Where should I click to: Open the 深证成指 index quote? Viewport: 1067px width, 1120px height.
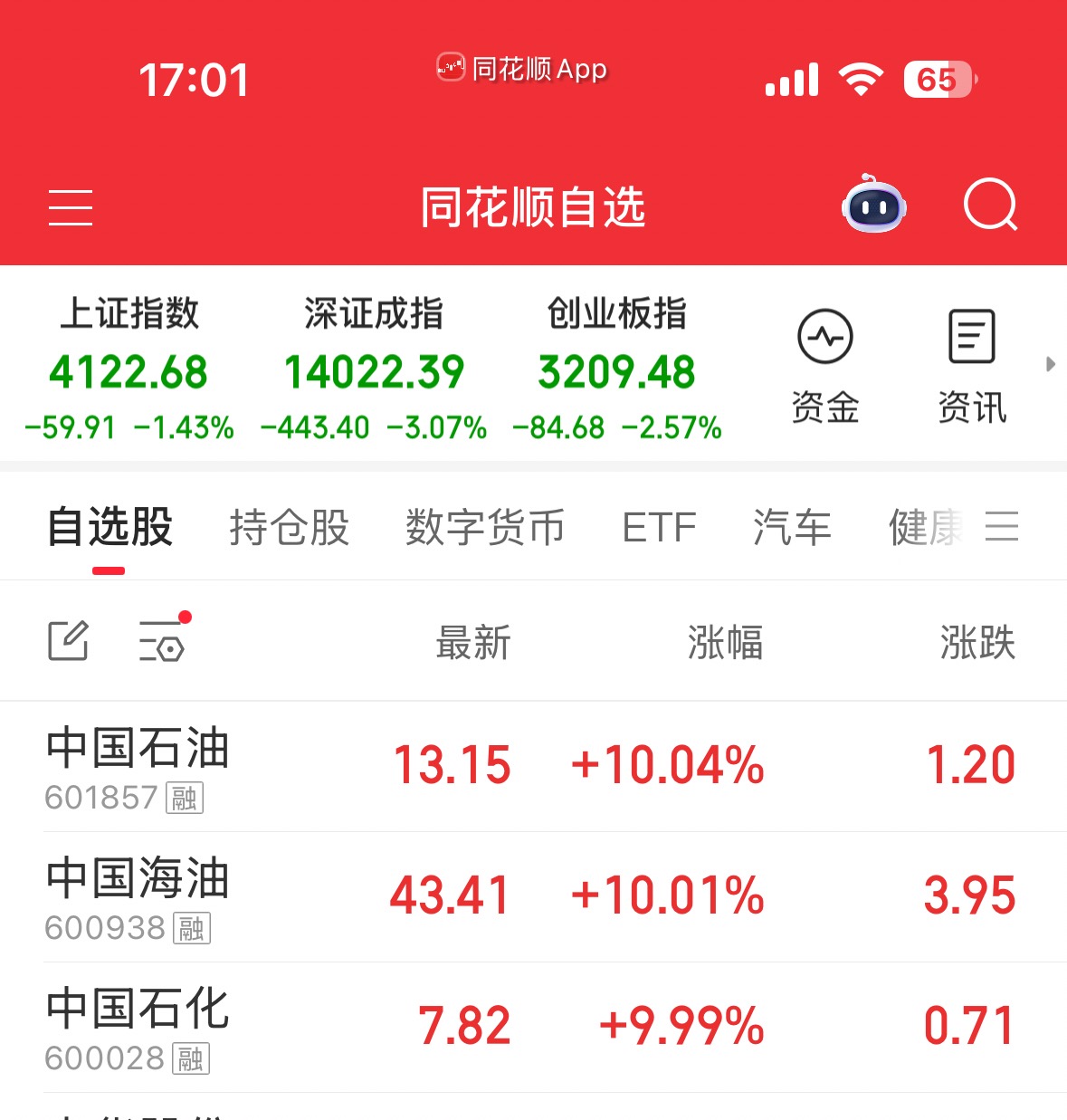(374, 369)
